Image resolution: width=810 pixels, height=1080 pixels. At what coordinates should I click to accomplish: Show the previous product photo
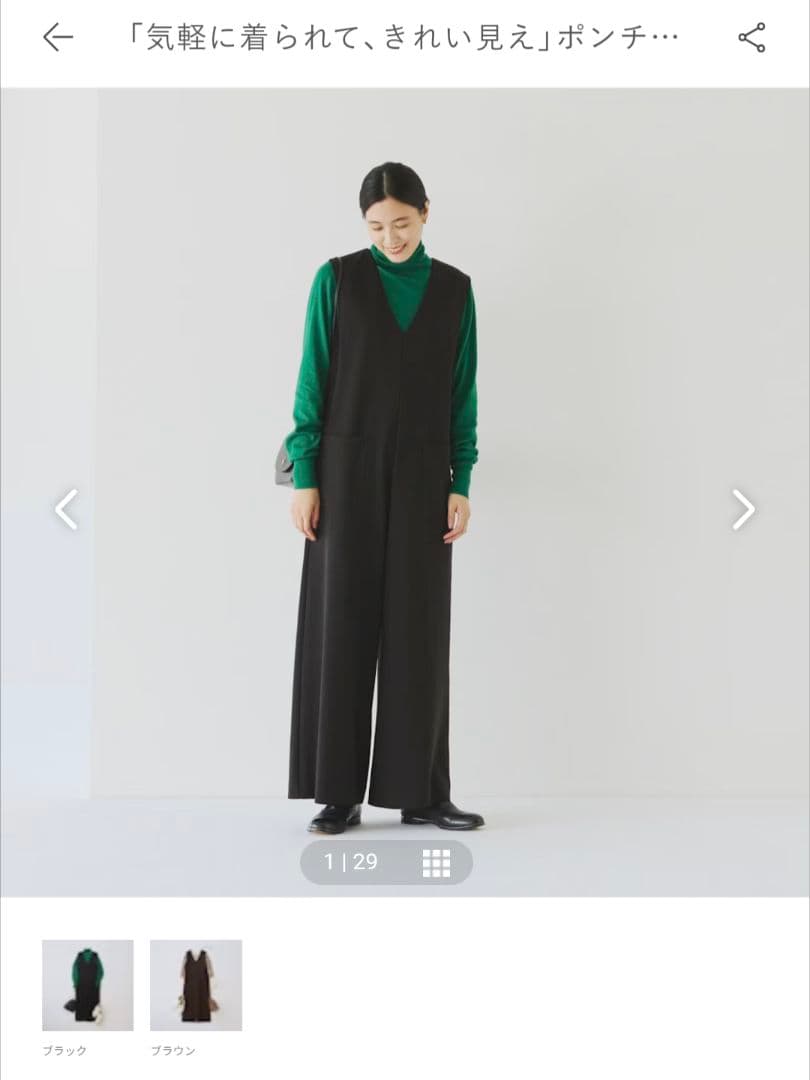coord(66,509)
